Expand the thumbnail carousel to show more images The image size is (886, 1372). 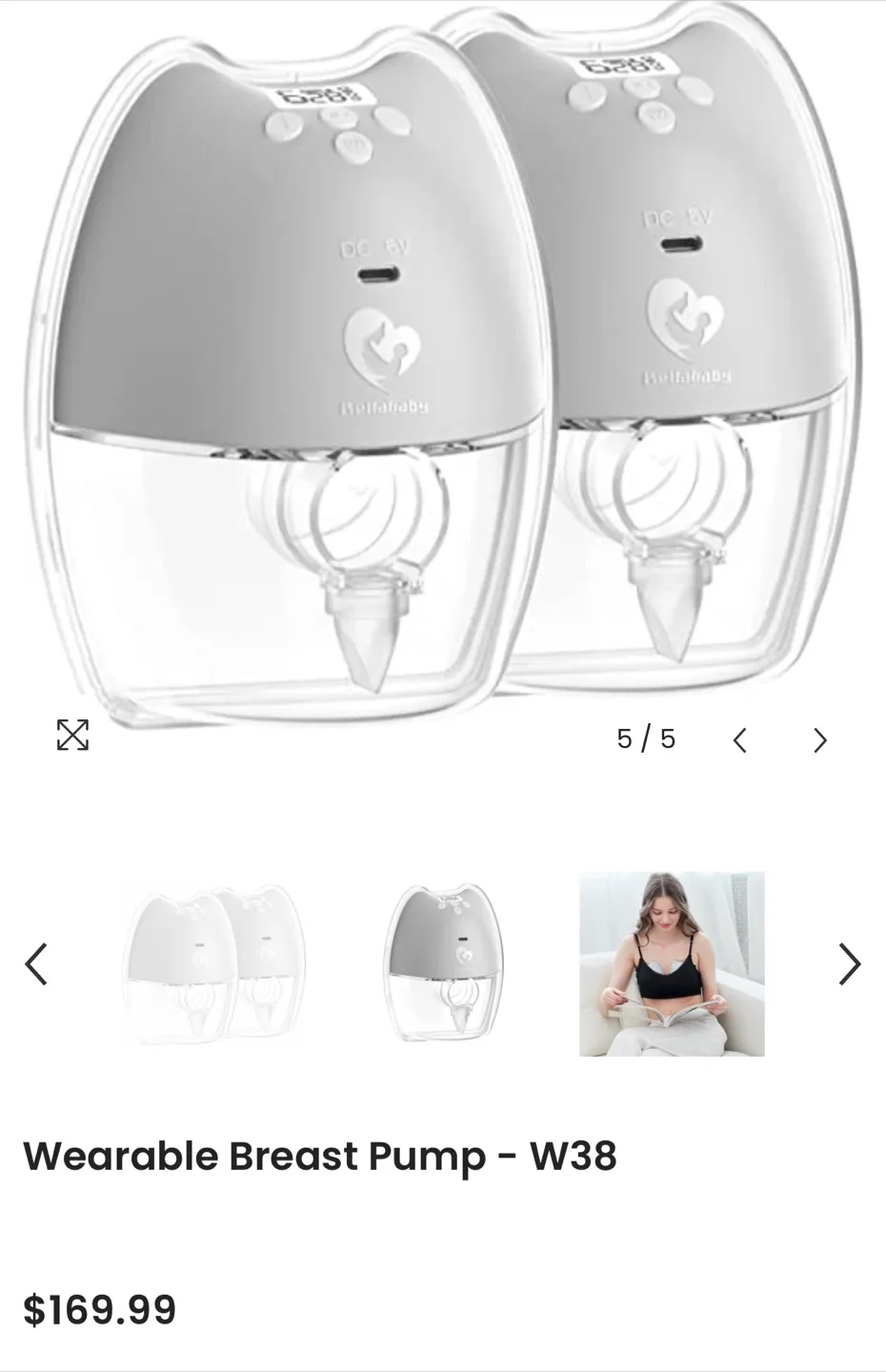tap(849, 964)
